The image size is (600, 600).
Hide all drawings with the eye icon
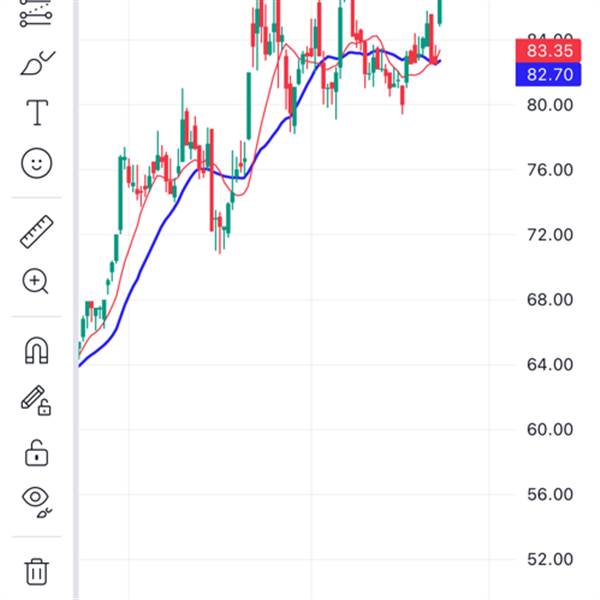pos(36,501)
